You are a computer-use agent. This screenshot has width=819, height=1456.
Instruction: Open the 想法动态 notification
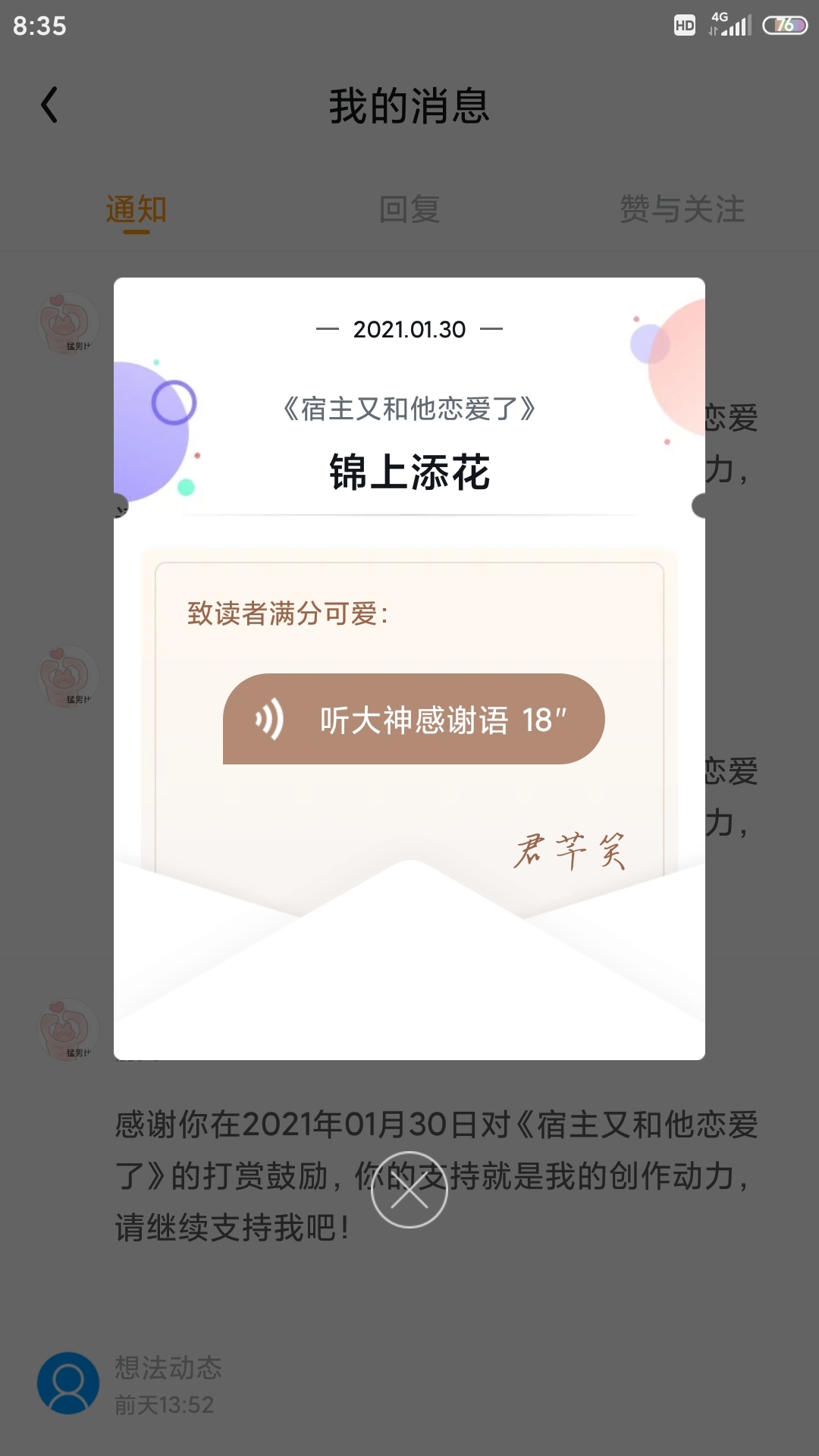click(x=409, y=1383)
